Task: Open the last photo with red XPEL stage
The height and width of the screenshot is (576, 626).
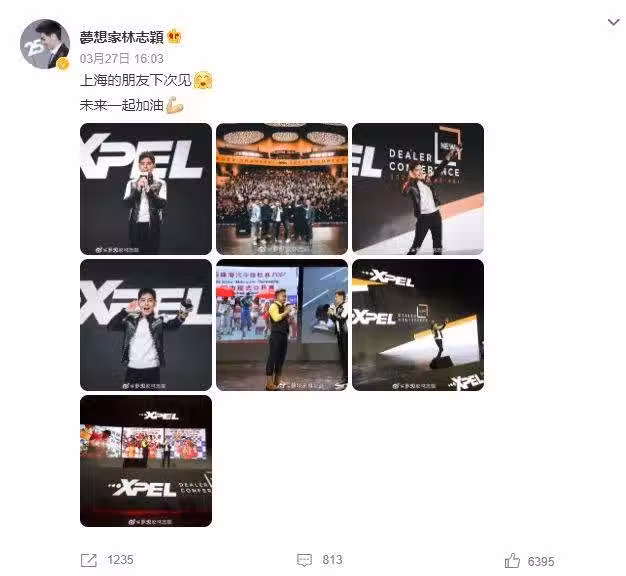Action: coord(146,461)
